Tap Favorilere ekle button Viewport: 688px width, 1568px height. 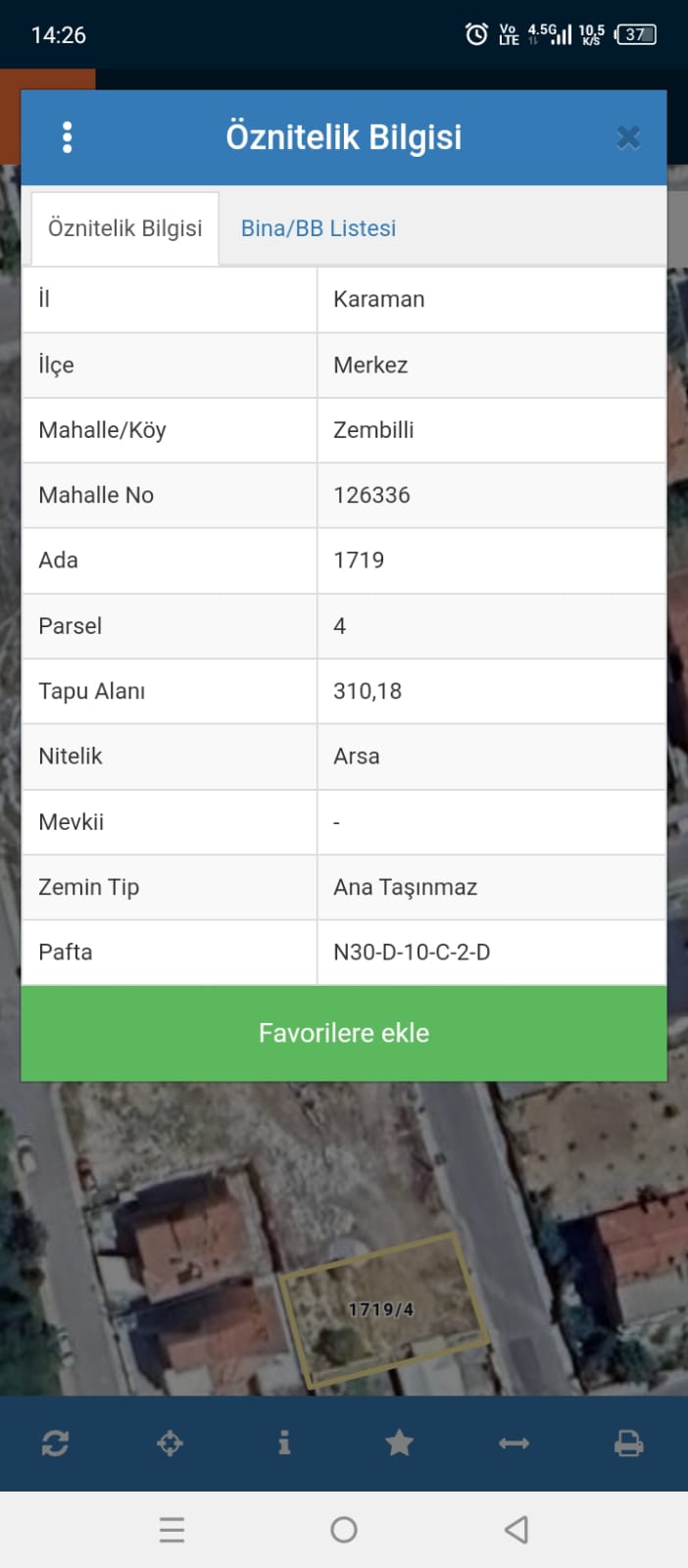[x=344, y=1033]
